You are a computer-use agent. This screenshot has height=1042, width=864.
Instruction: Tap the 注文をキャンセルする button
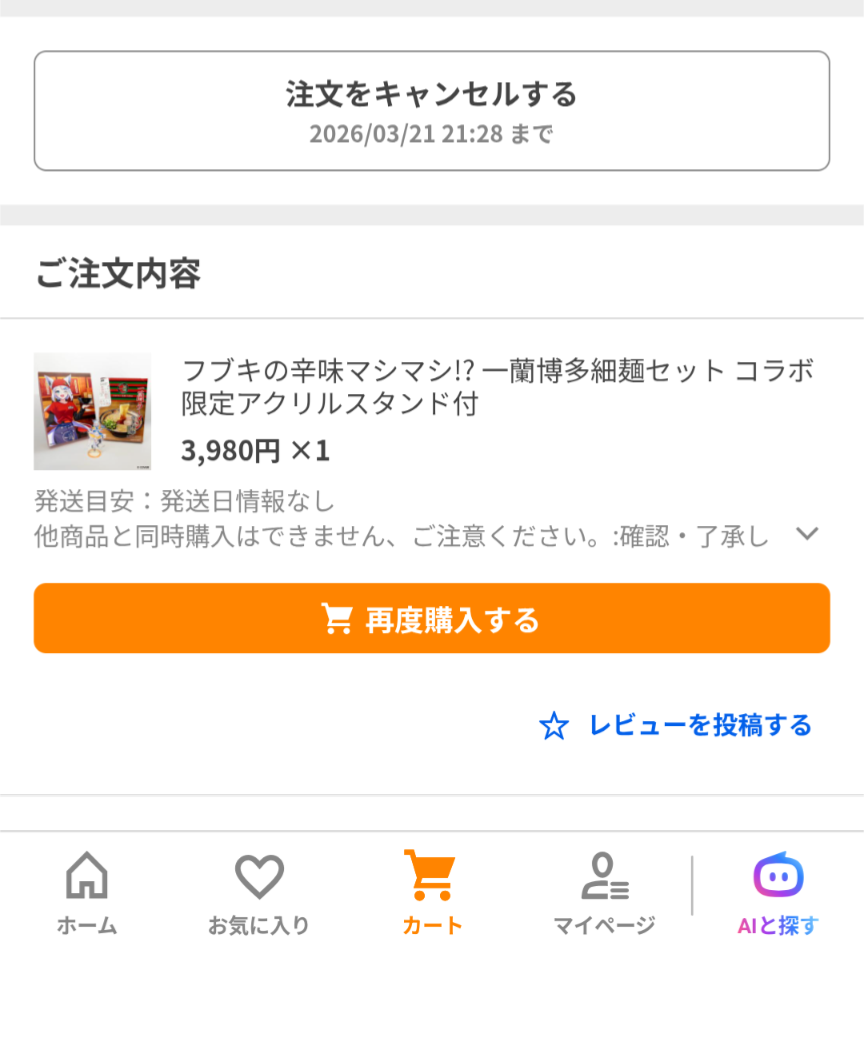tap(432, 111)
